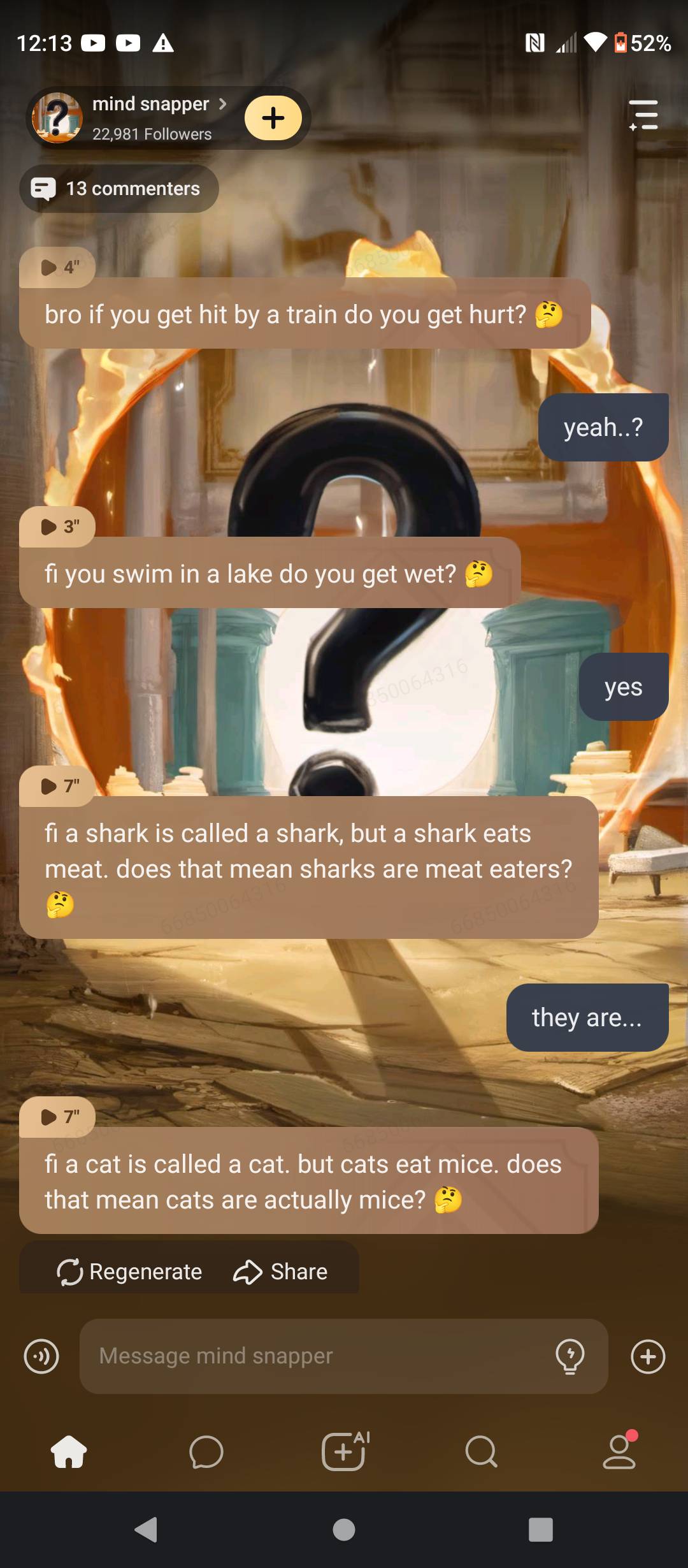688x1568 pixels.
Task: Switch to the Chats tab
Action: click(x=206, y=1453)
